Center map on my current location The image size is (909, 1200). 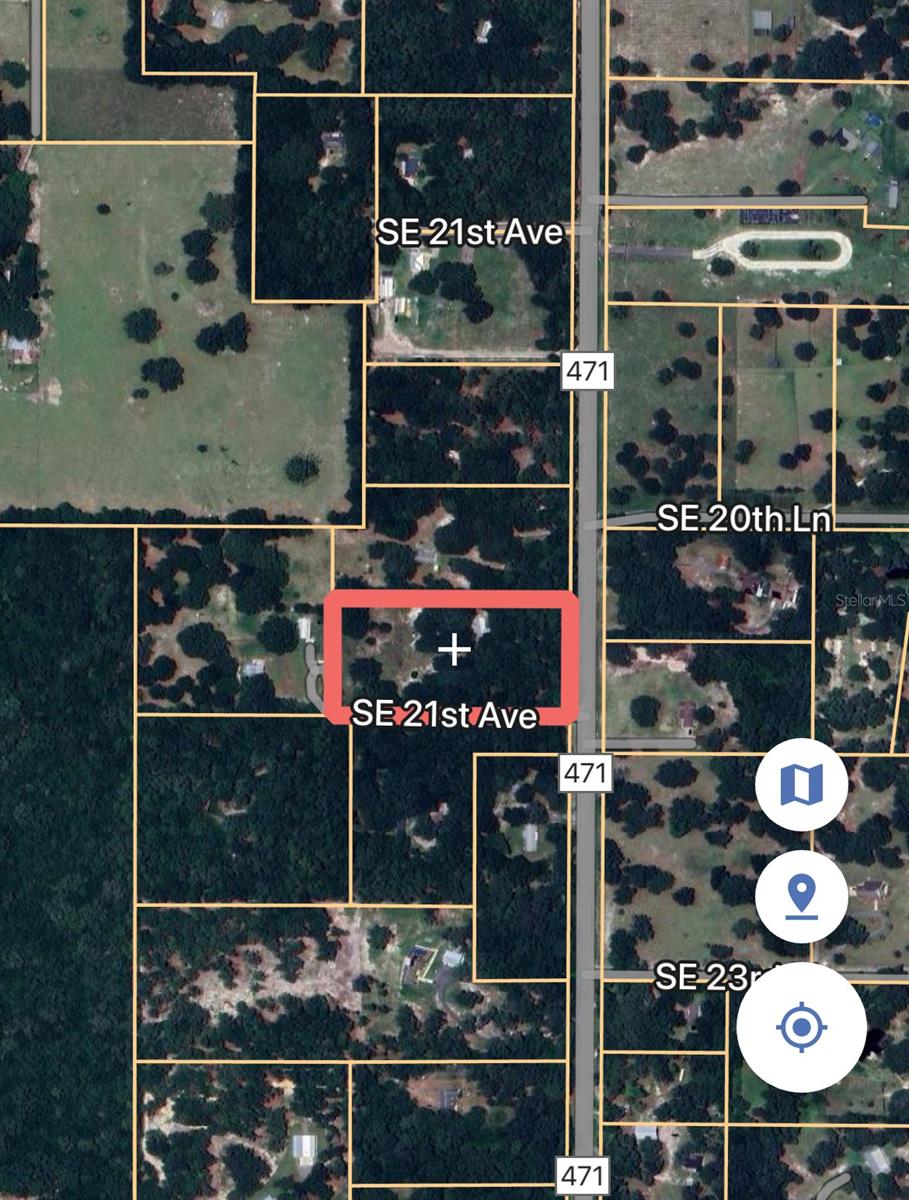pos(801,1027)
